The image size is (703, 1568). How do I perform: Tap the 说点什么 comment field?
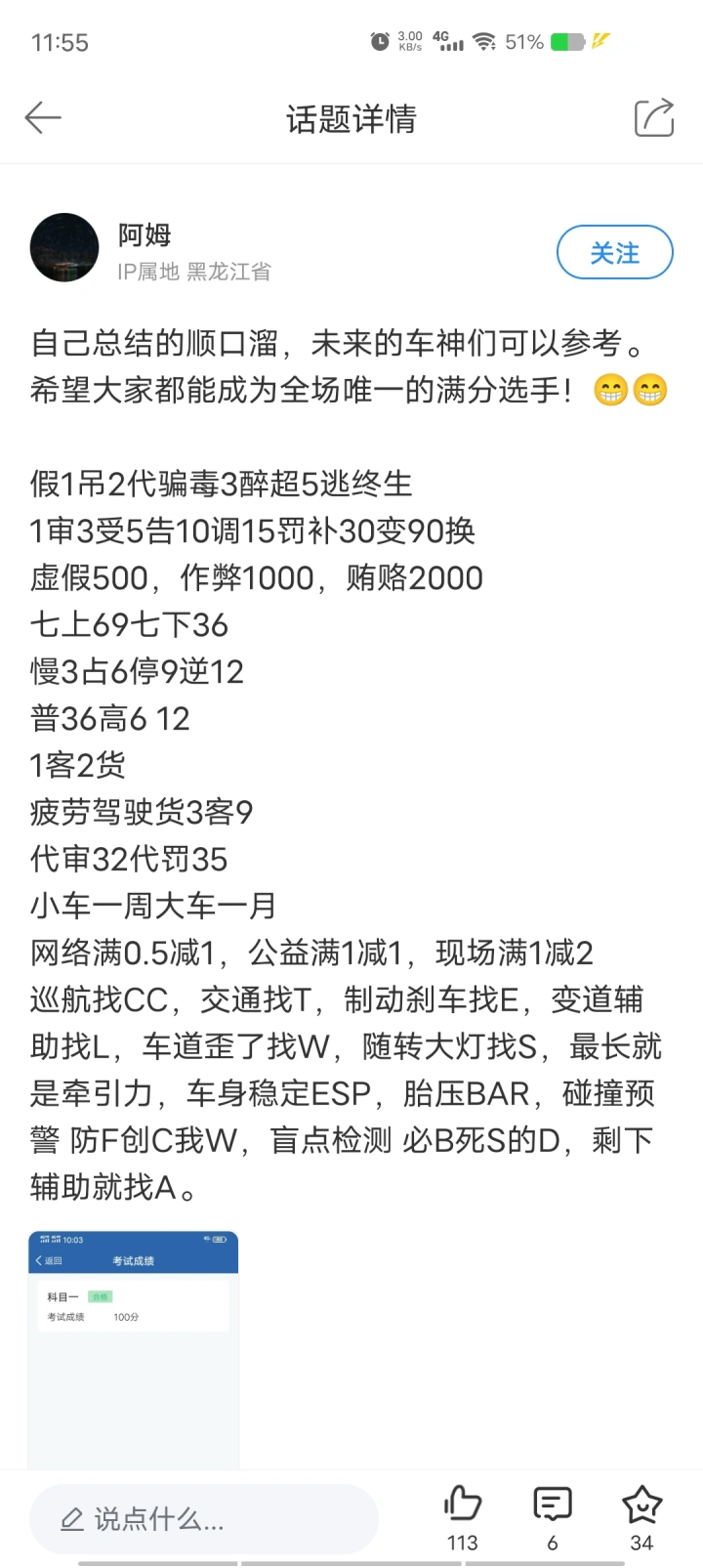pyautogui.click(x=204, y=1519)
